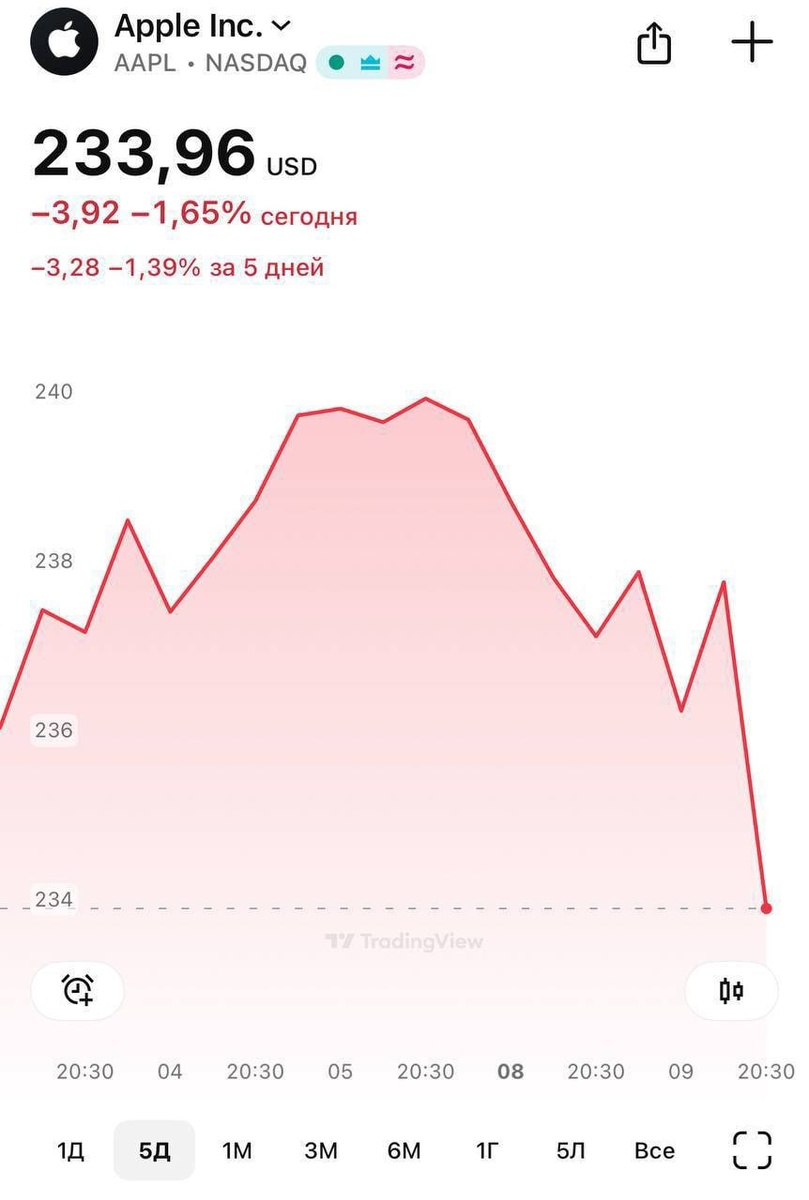This screenshot has width=809, height=1200.
Task: Share the Apple Inc. chart
Action: tap(654, 43)
